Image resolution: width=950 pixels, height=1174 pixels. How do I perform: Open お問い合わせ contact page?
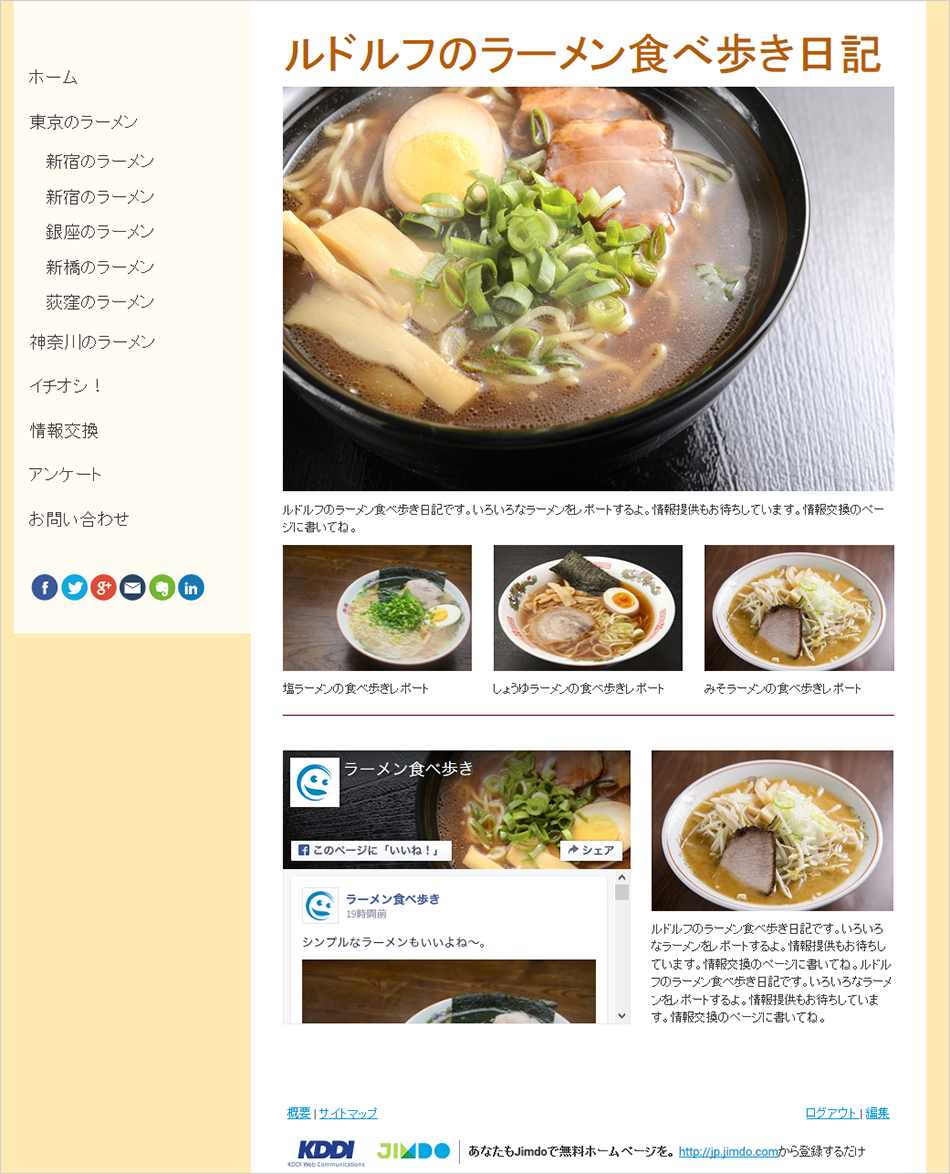tap(79, 519)
